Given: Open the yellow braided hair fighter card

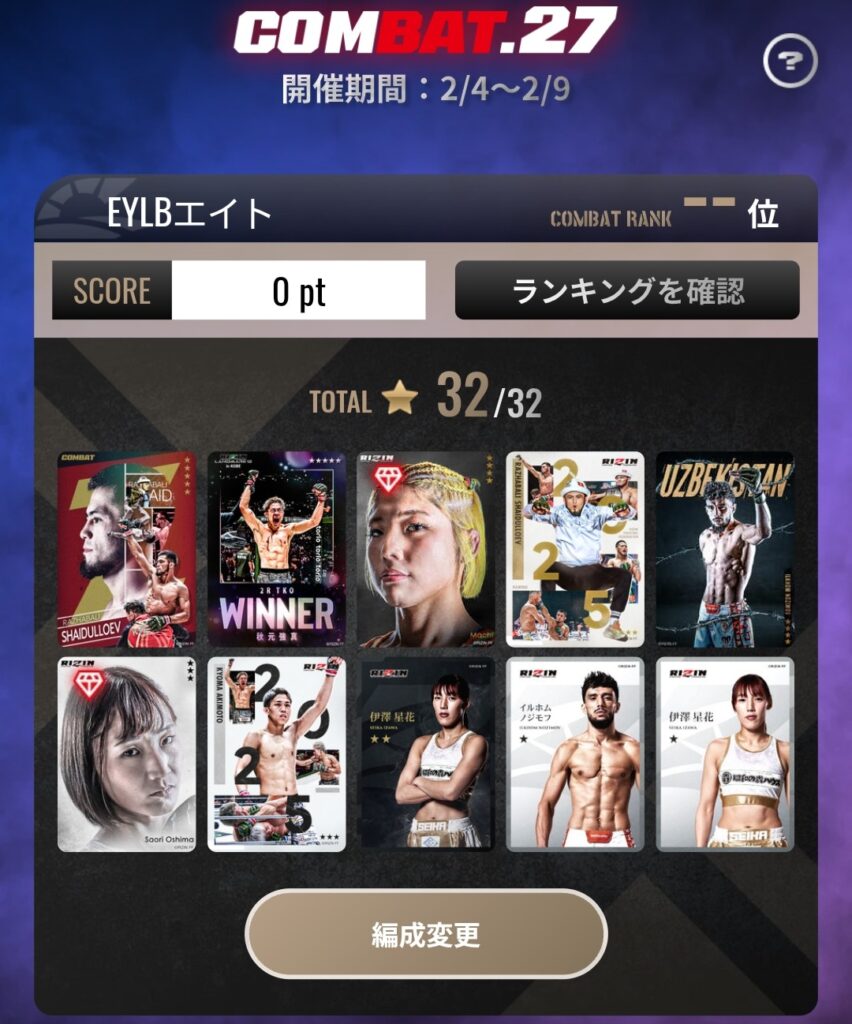Looking at the screenshot, I should [x=425, y=550].
